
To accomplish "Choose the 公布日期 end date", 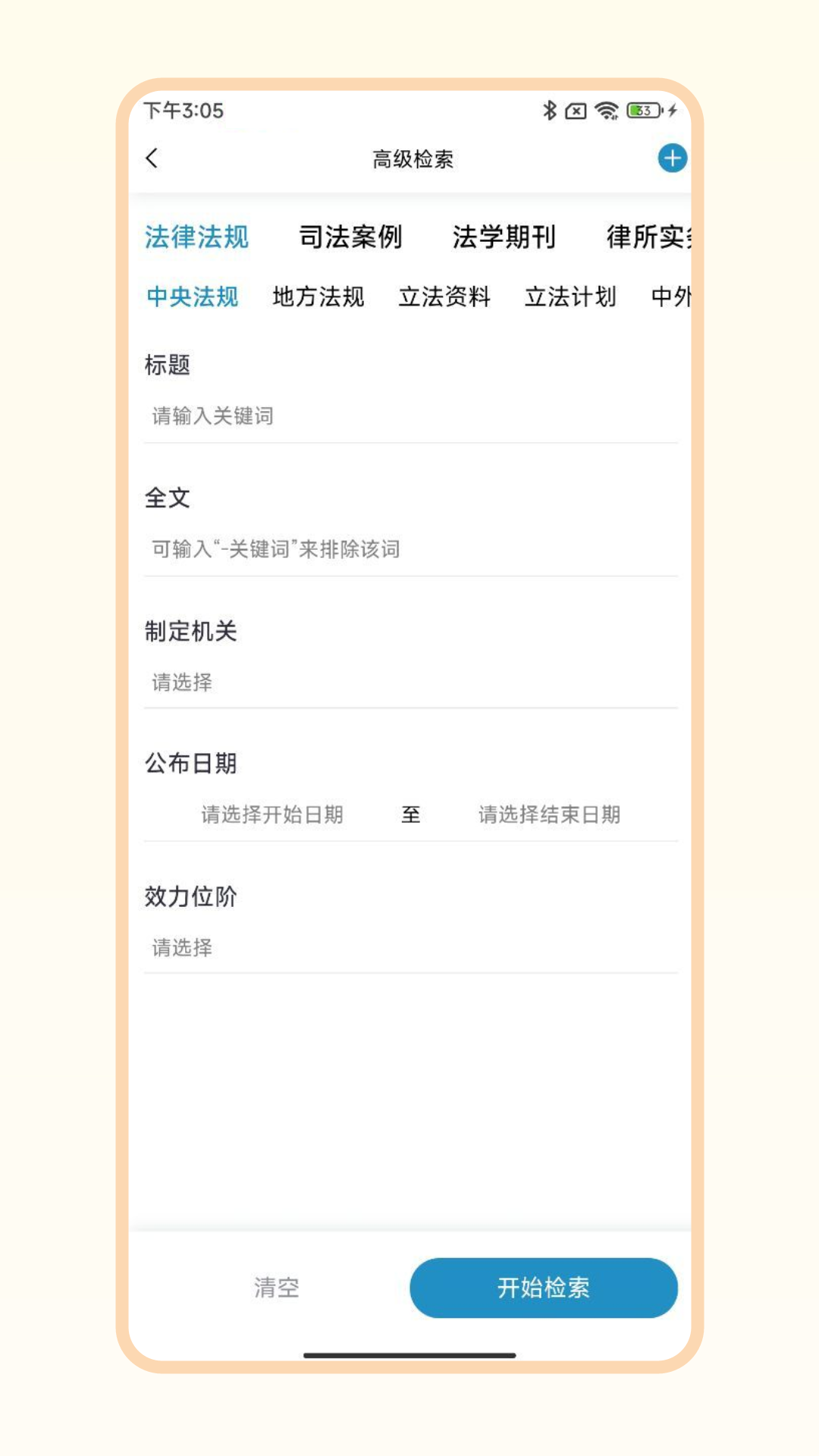I will 549,814.
